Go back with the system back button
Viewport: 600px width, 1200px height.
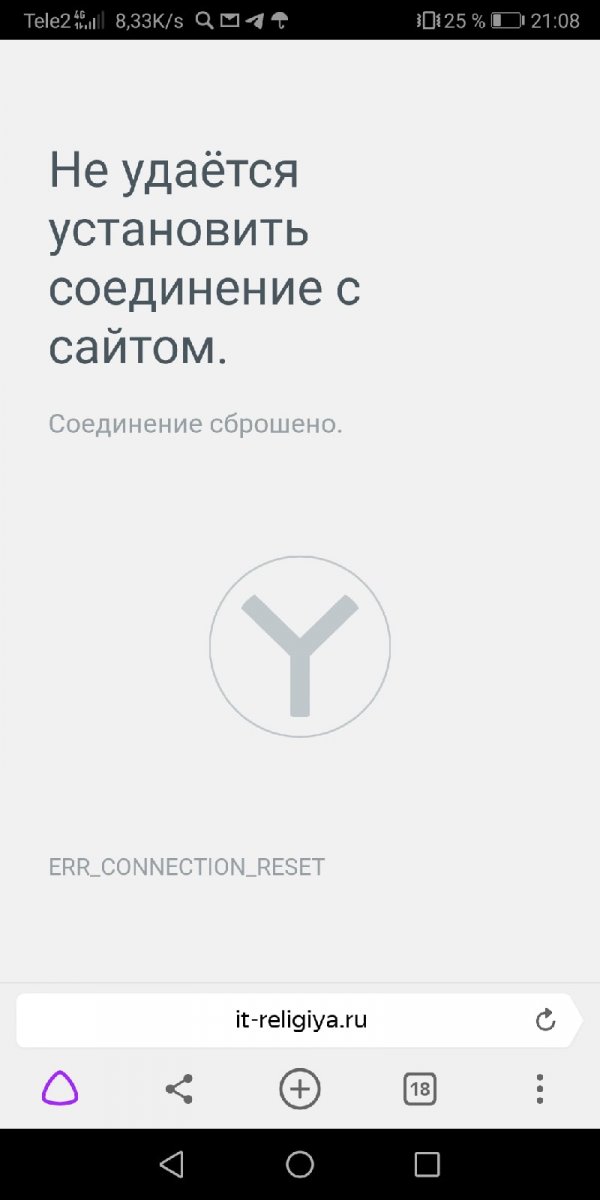[172, 1164]
